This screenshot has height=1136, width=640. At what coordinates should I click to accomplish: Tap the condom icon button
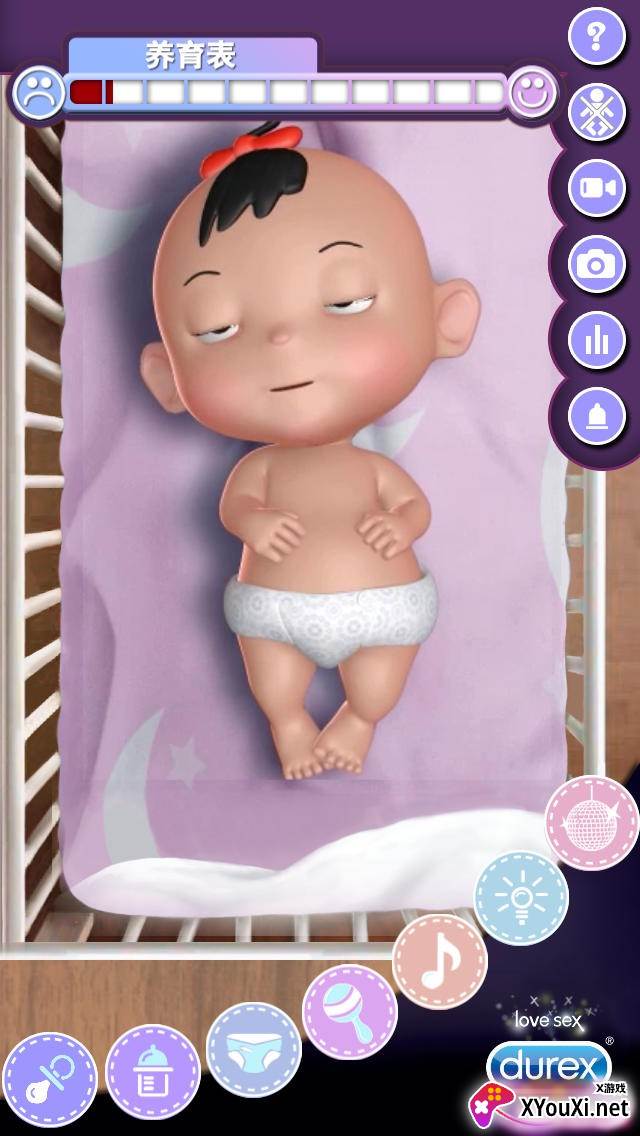596,417
